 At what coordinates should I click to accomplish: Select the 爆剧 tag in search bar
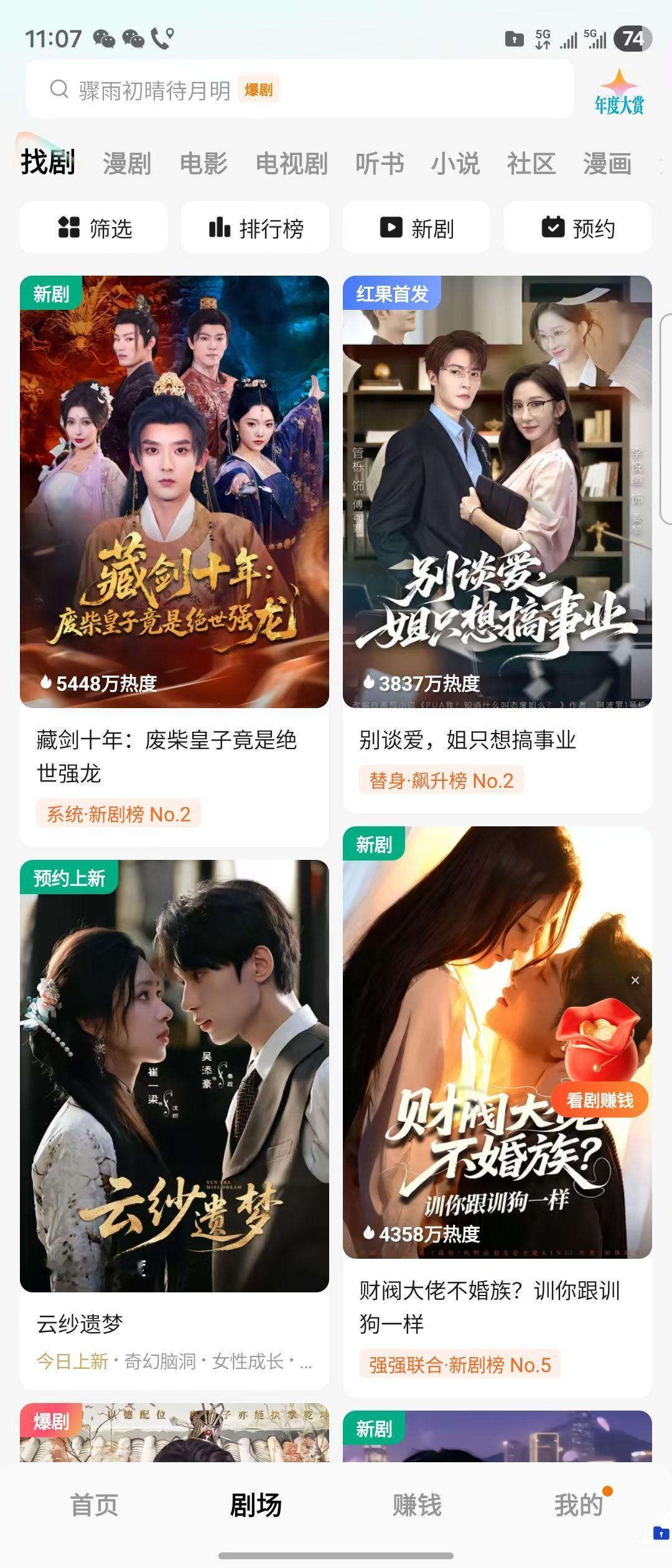(259, 90)
